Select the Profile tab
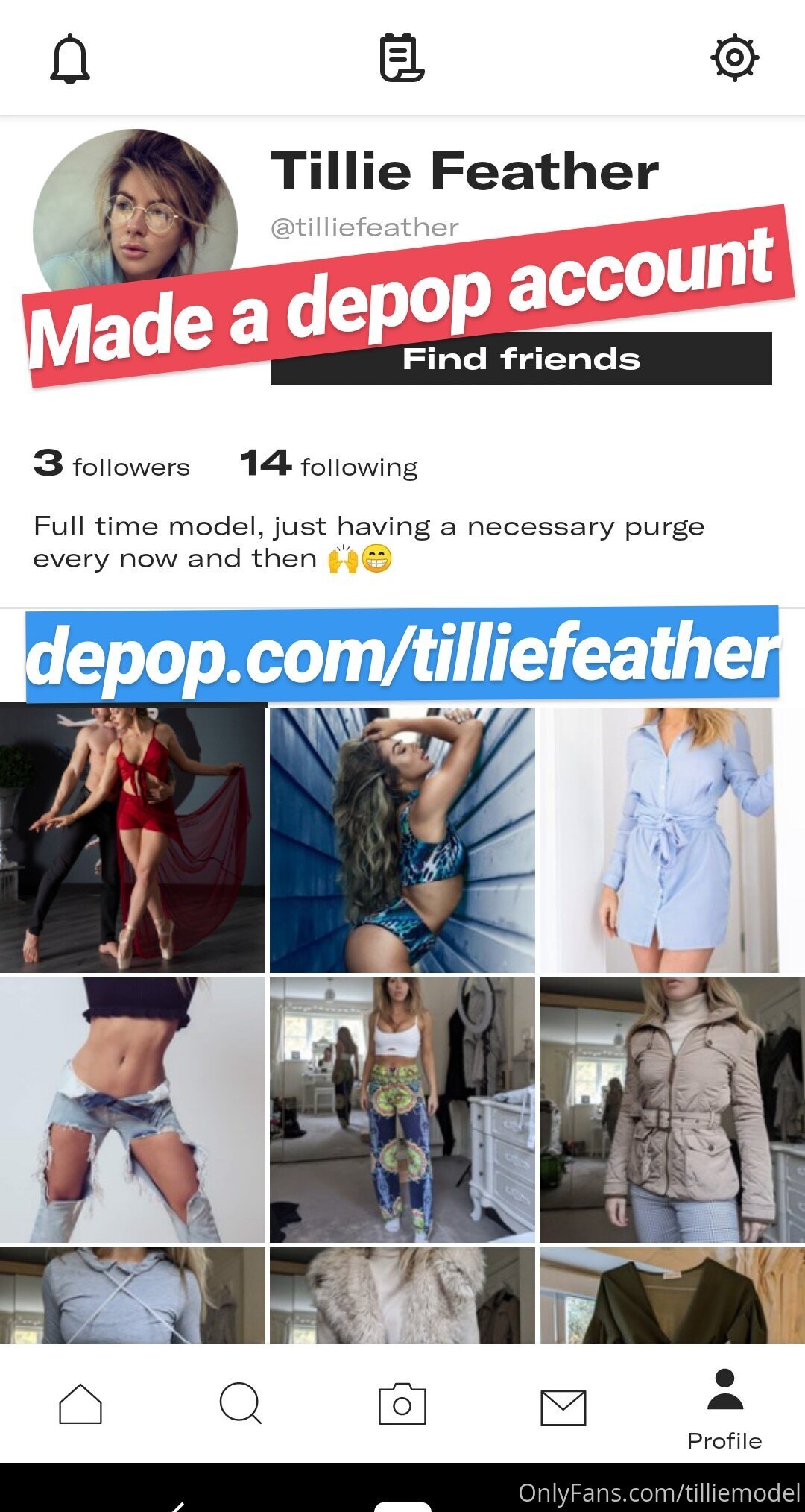 724,1410
